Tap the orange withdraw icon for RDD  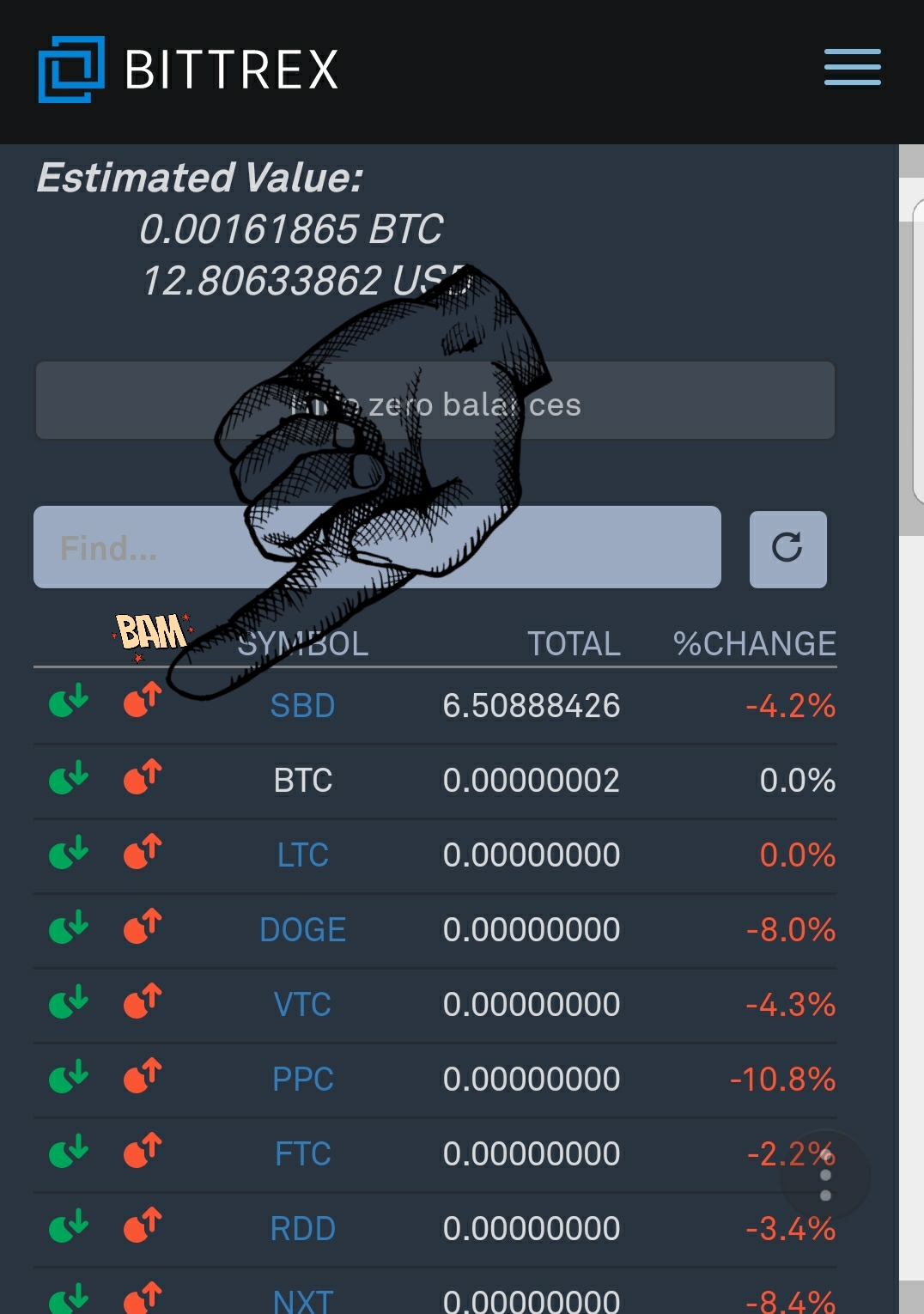click(143, 1224)
